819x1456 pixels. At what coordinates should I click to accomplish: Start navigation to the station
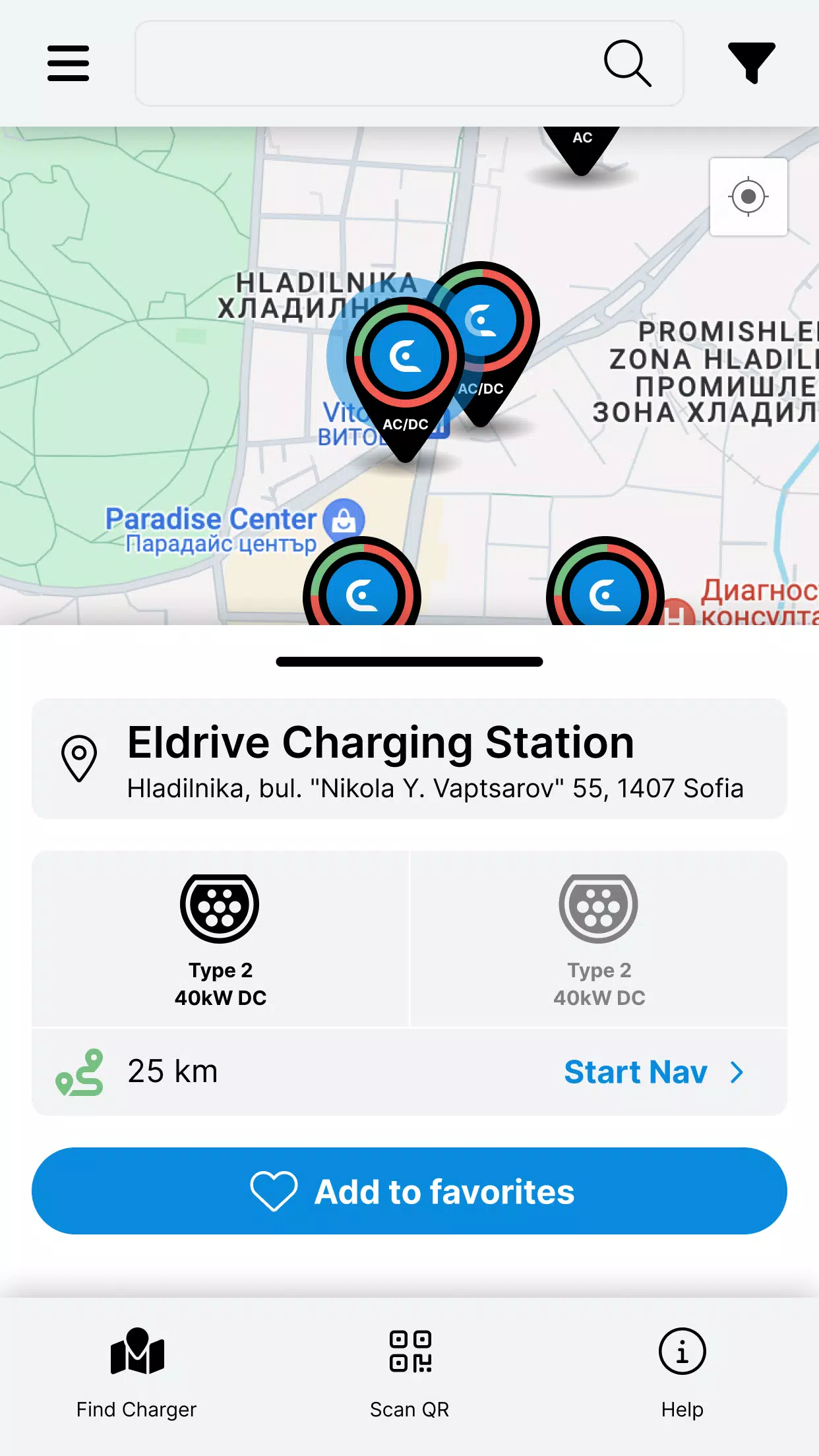pos(653,1072)
